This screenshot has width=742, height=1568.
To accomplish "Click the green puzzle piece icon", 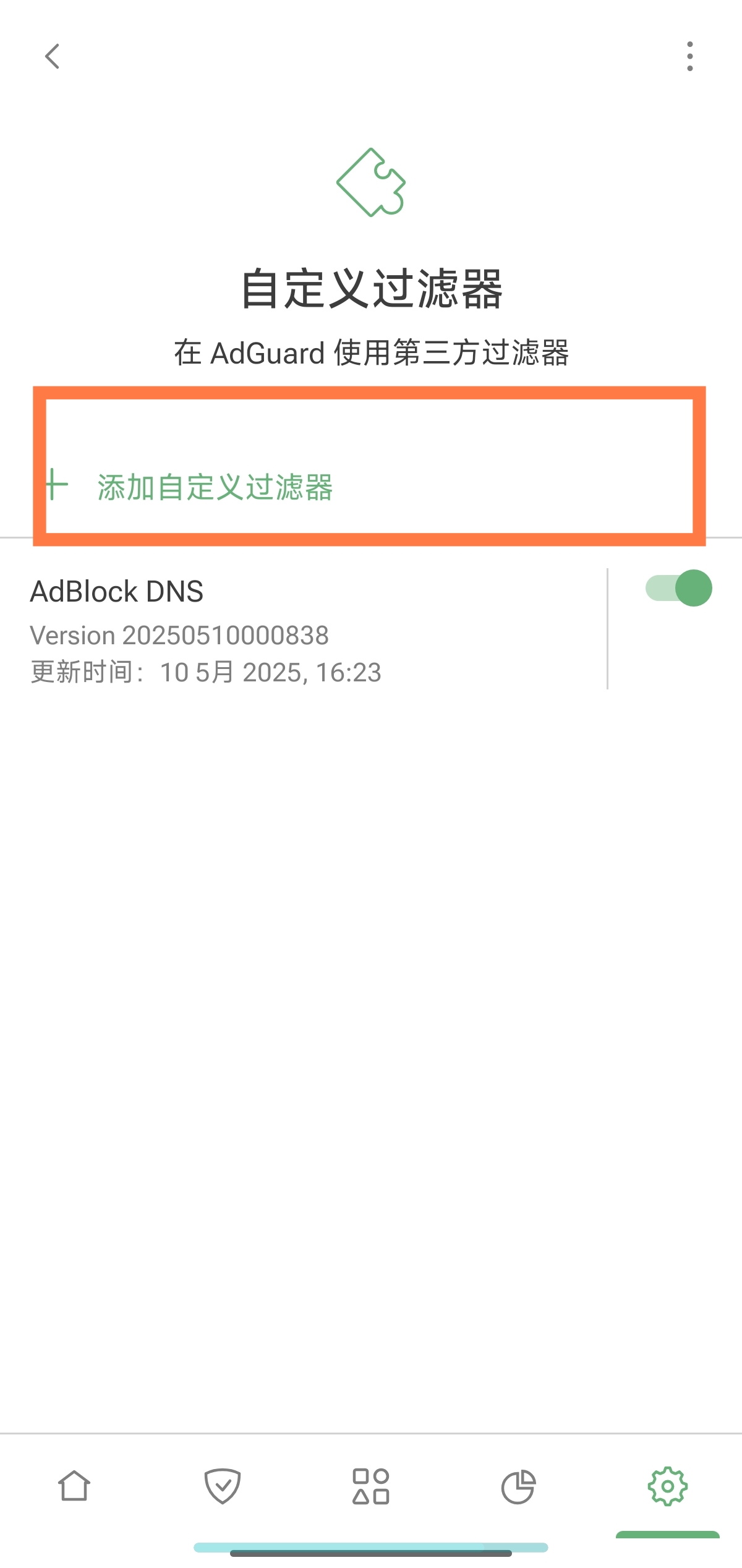I will (x=370, y=182).
